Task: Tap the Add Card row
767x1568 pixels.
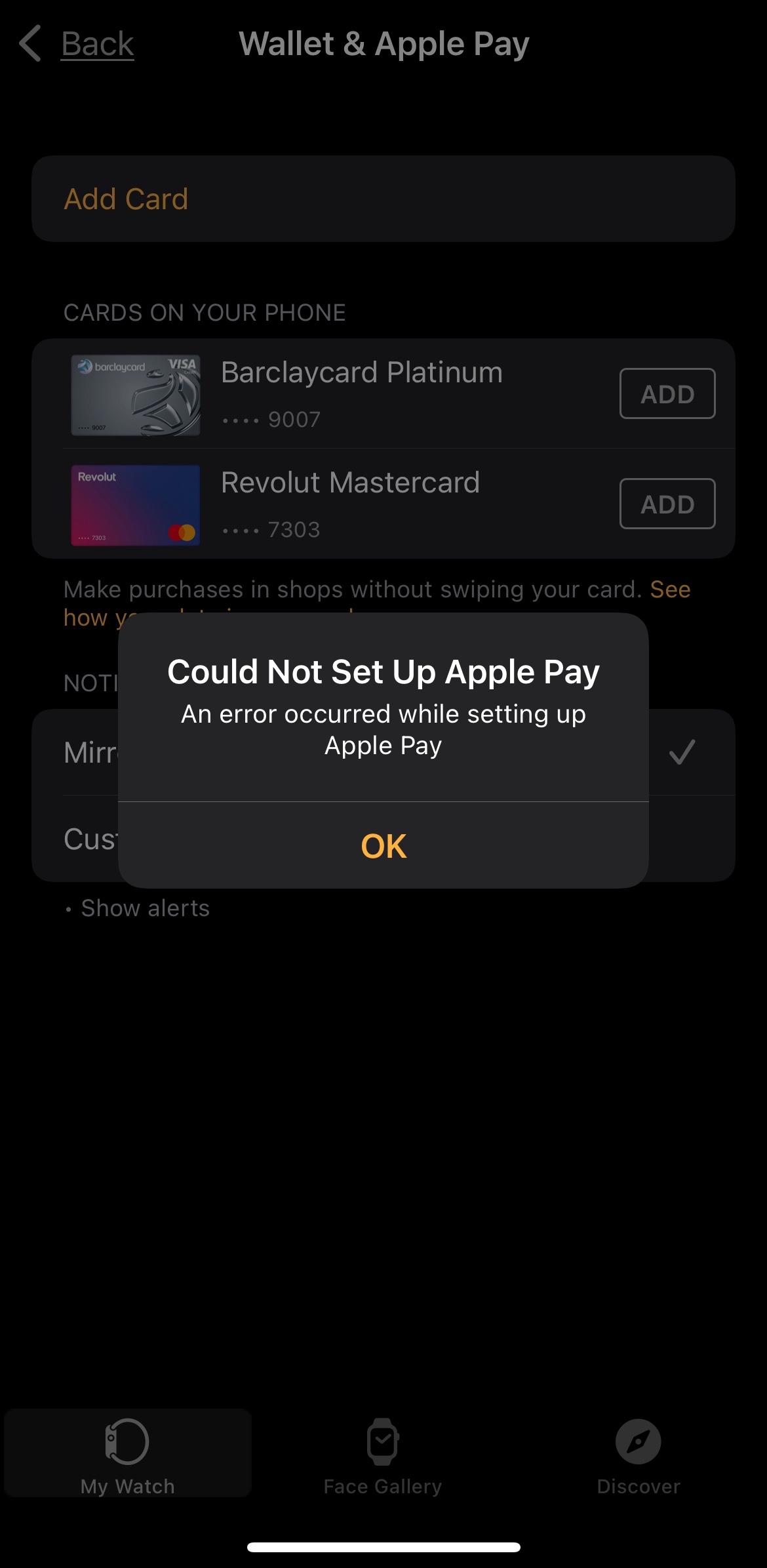Action: click(x=383, y=199)
